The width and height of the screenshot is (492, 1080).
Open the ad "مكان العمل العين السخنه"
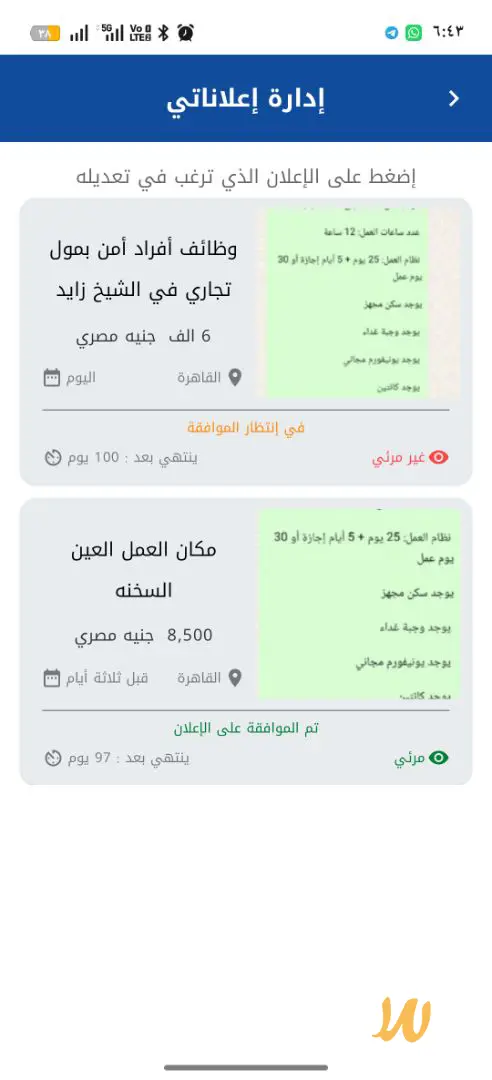tap(246, 642)
